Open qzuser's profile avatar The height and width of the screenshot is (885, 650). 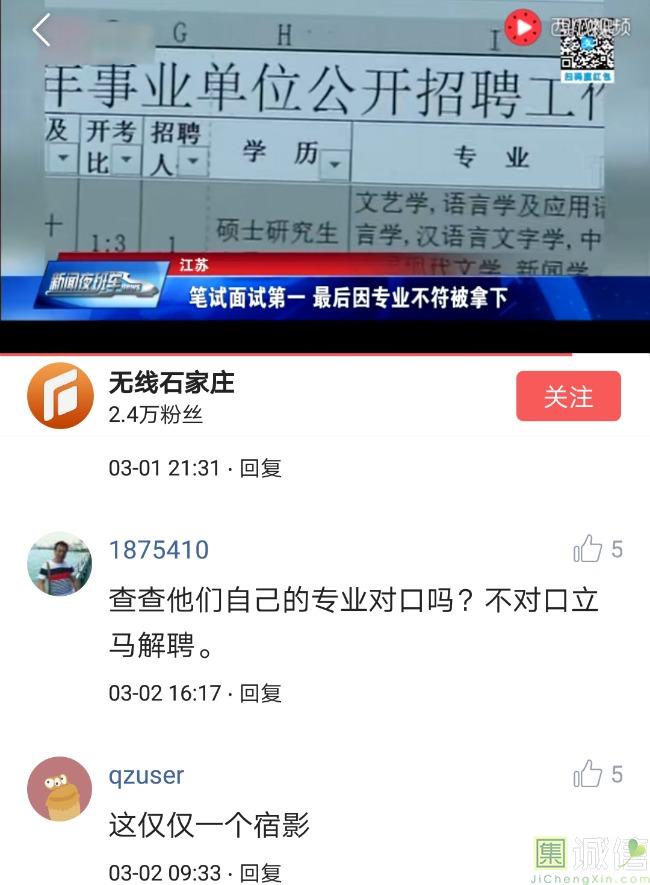click(59, 789)
